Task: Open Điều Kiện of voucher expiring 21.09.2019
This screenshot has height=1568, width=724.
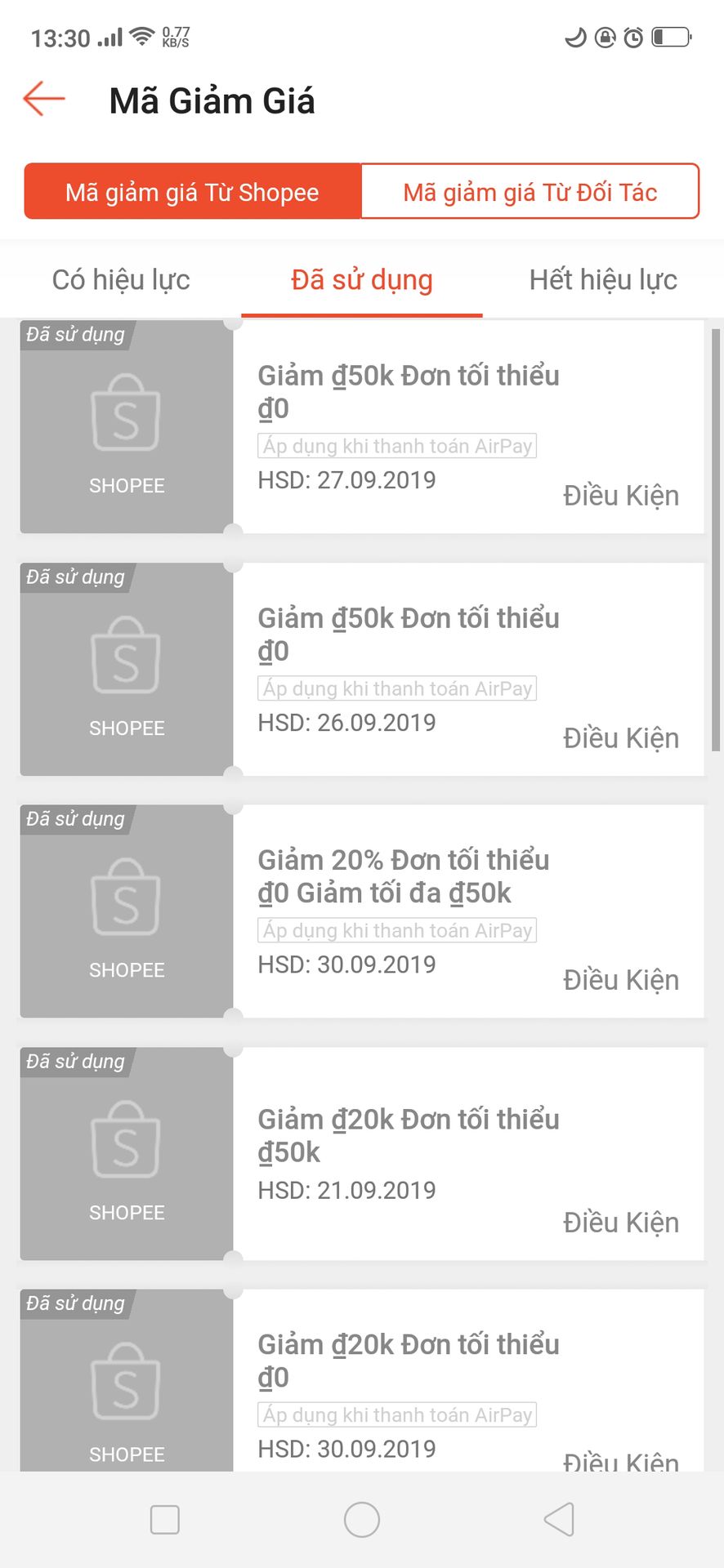Action: pyautogui.click(x=621, y=1223)
